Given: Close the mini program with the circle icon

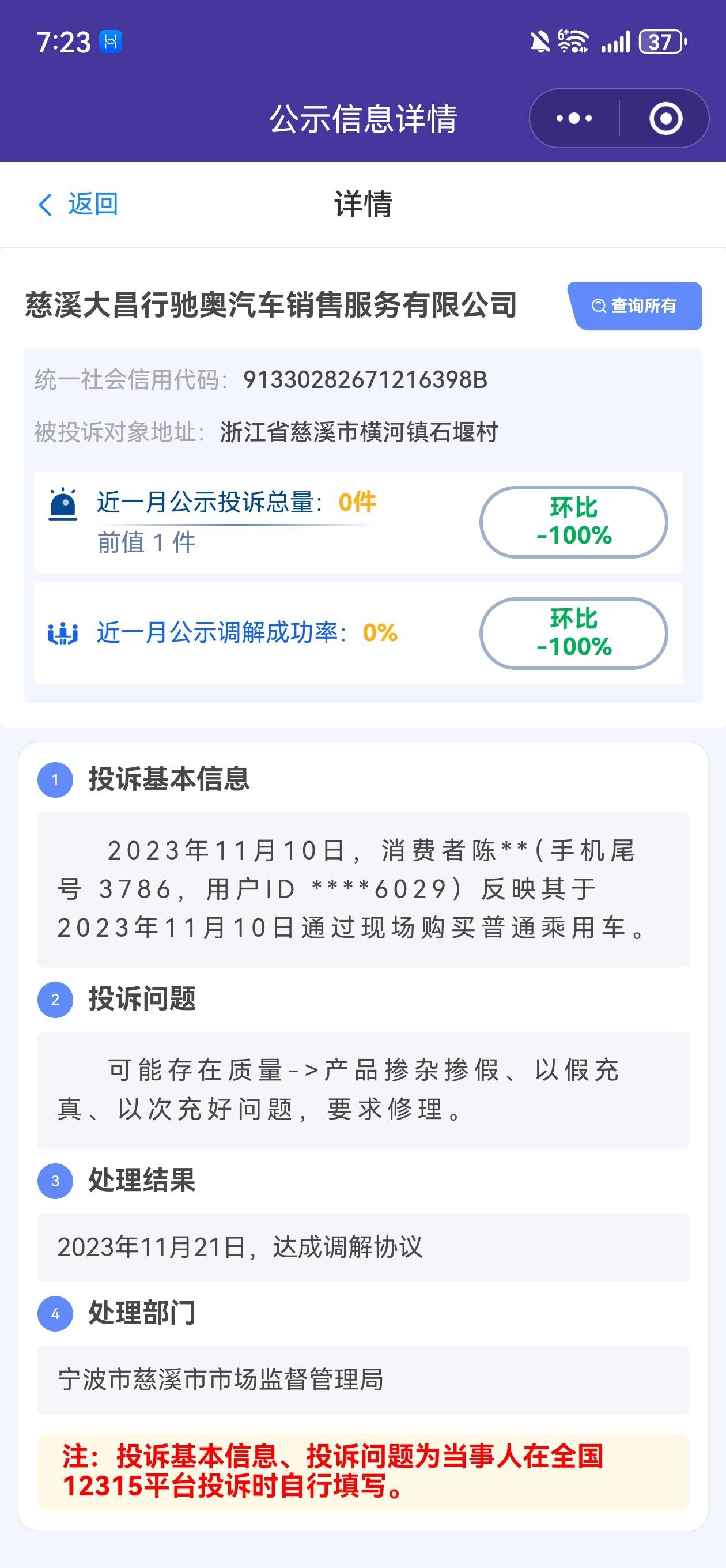Looking at the screenshot, I should pyautogui.click(x=665, y=118).
